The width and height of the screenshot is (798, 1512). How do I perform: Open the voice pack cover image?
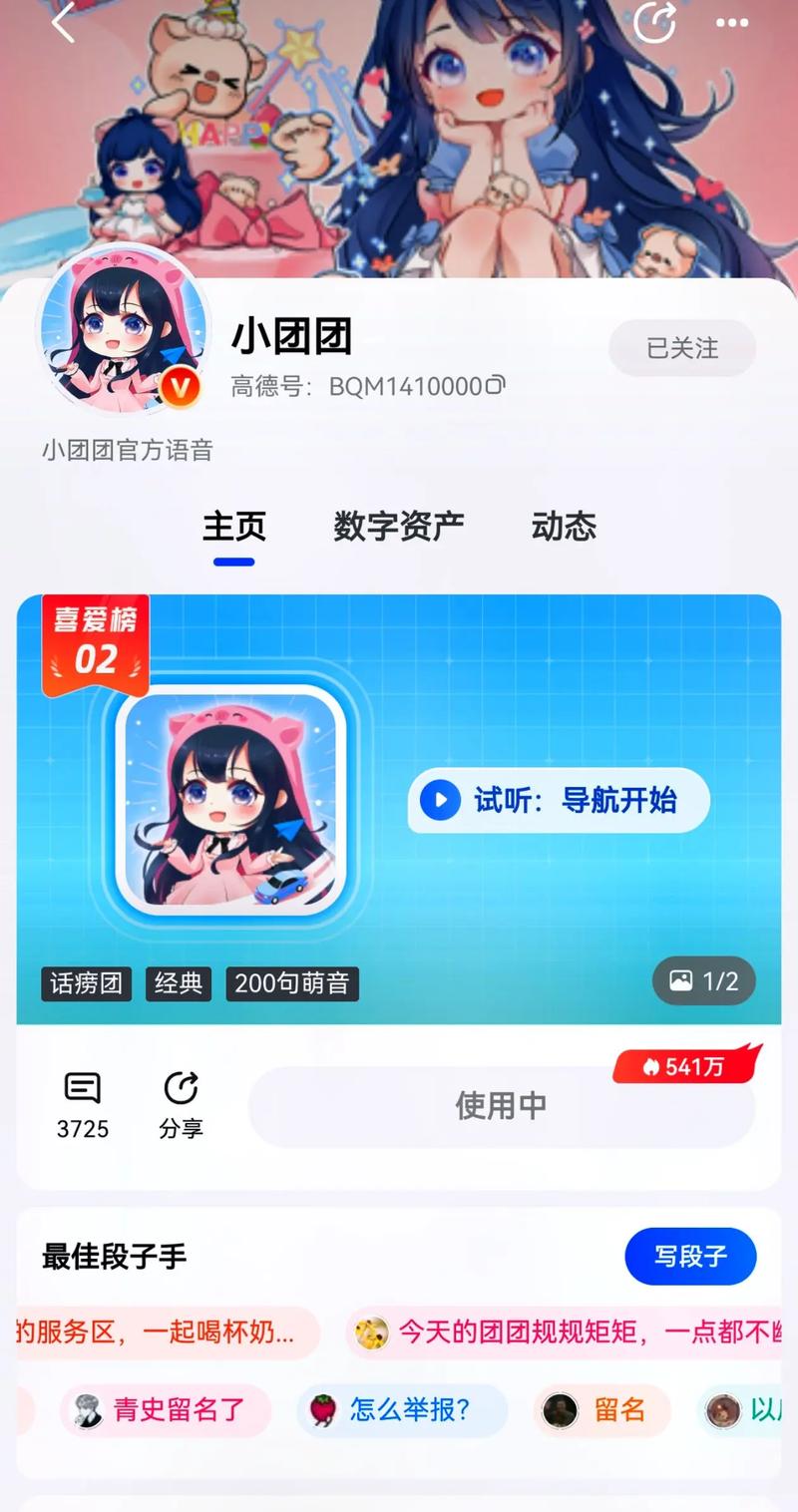[231, 800]
